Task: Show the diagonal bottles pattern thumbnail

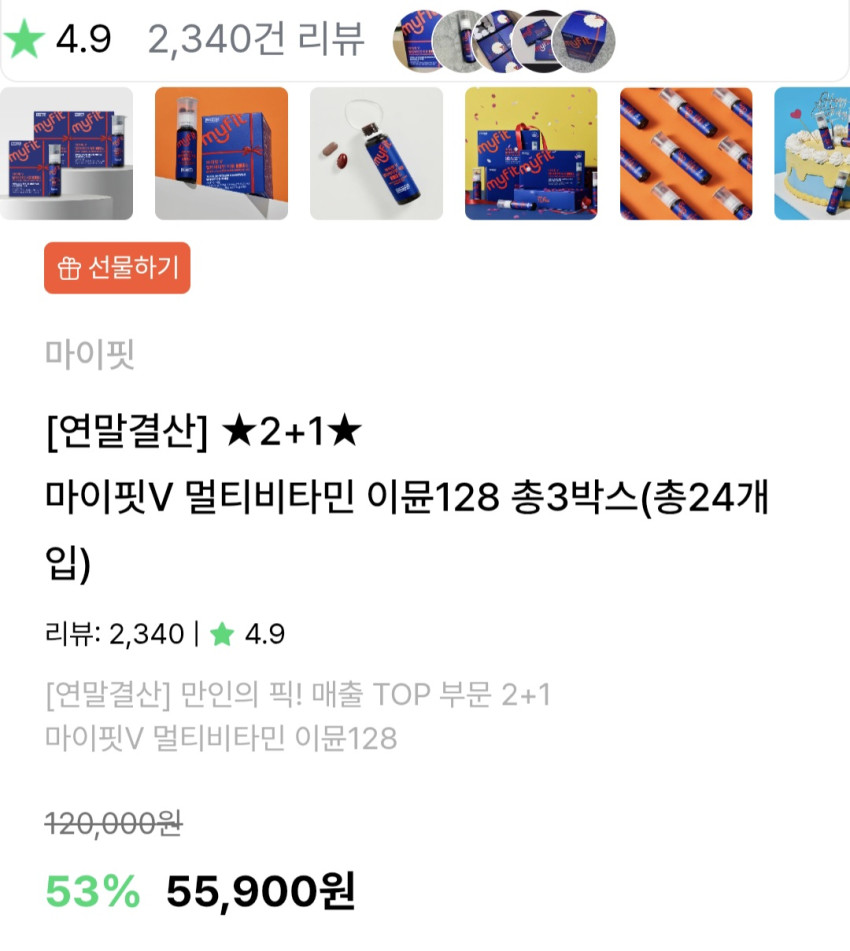Action: click(x=686, y=154)
